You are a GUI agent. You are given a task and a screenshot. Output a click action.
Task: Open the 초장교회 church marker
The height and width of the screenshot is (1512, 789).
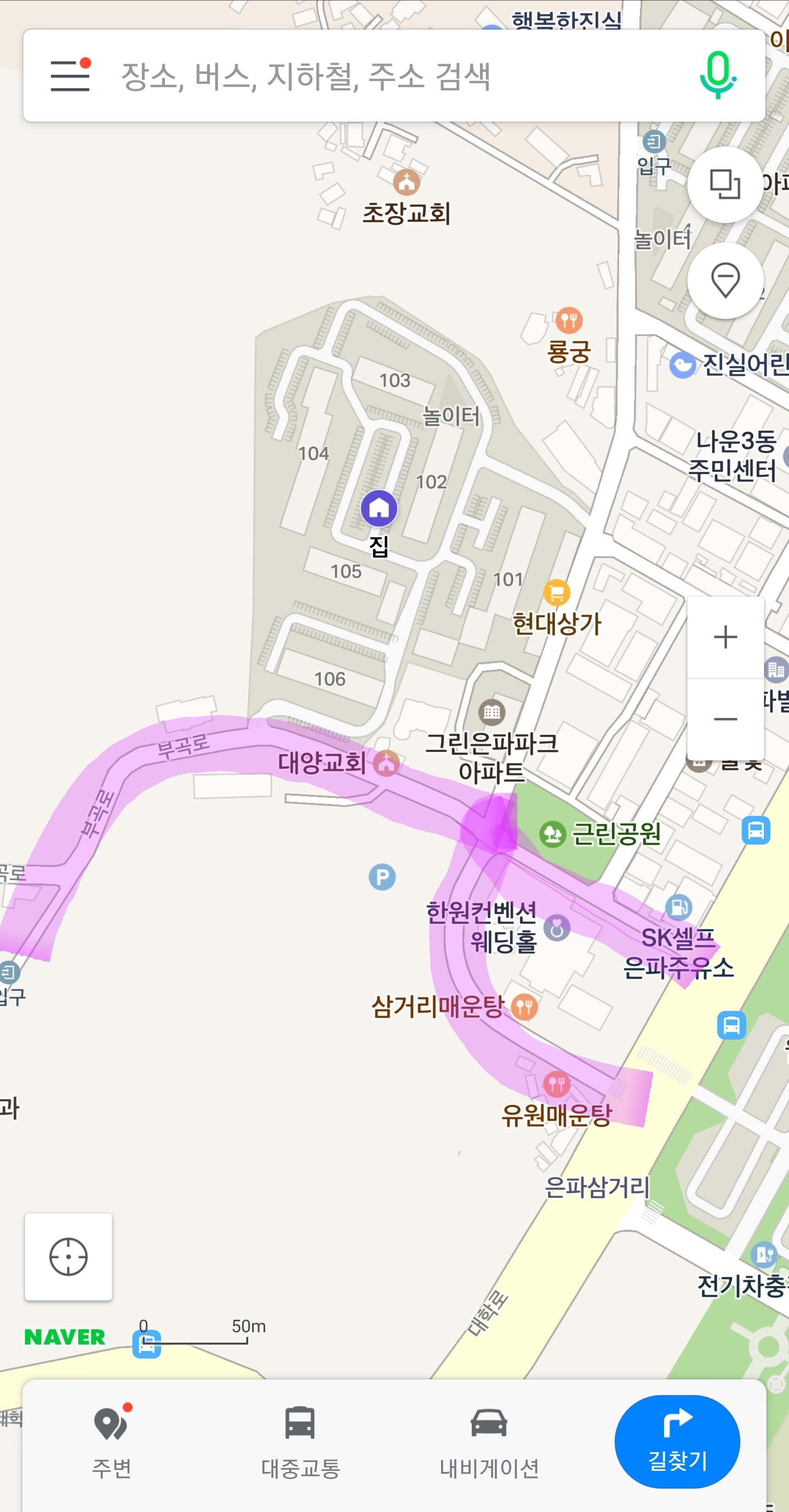406,182
